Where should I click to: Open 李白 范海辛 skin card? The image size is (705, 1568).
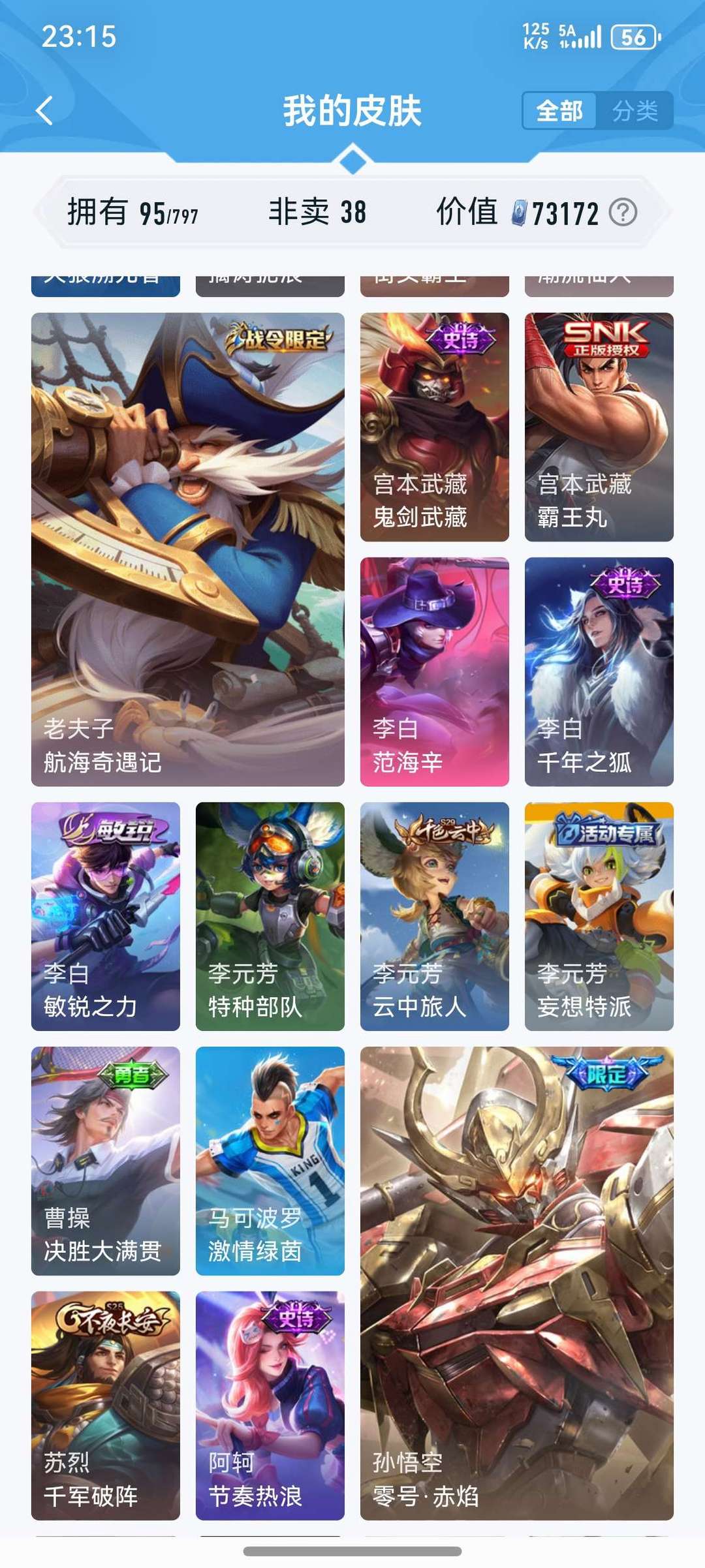click(435, 671)
